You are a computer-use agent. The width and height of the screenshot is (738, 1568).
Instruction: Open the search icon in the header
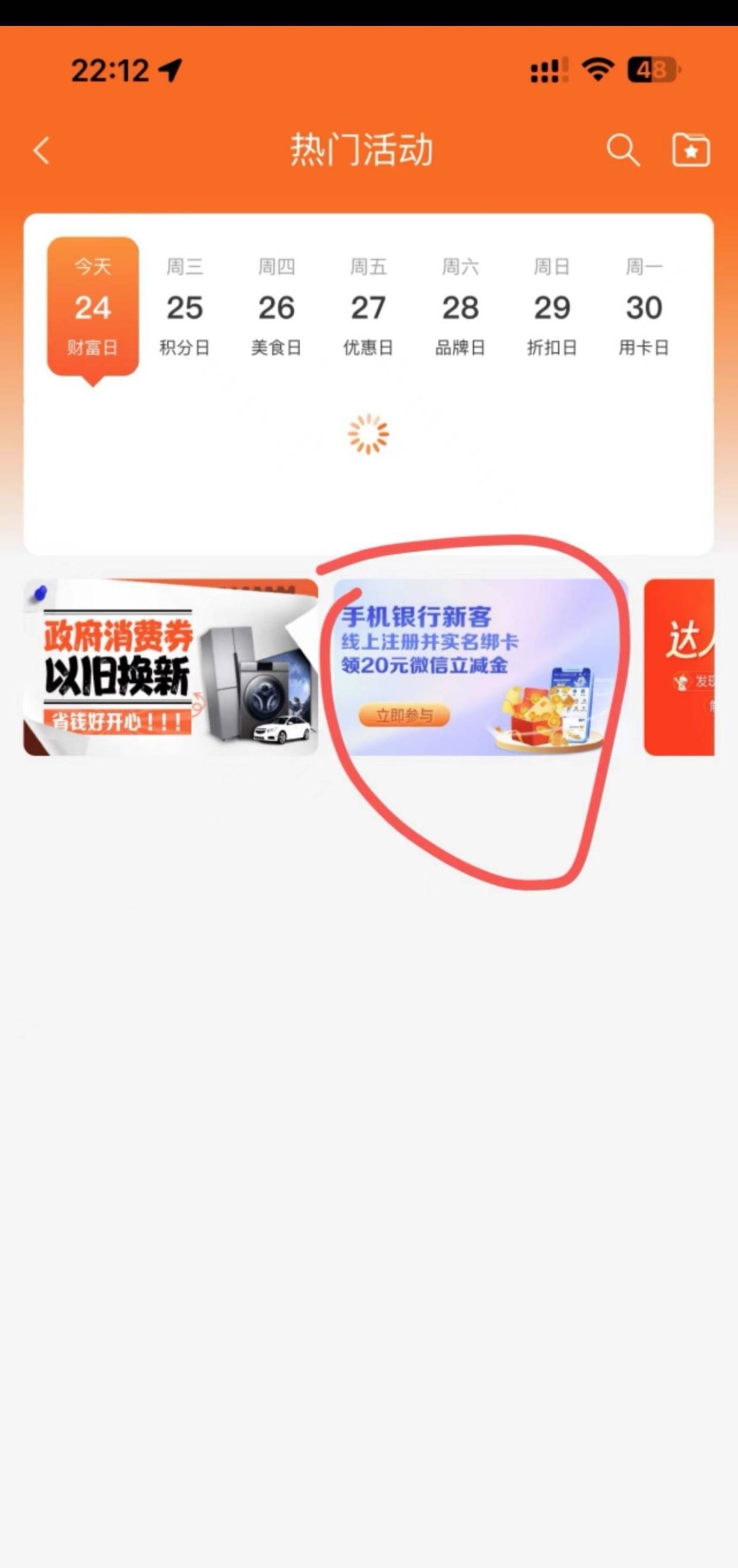[622, 151]
